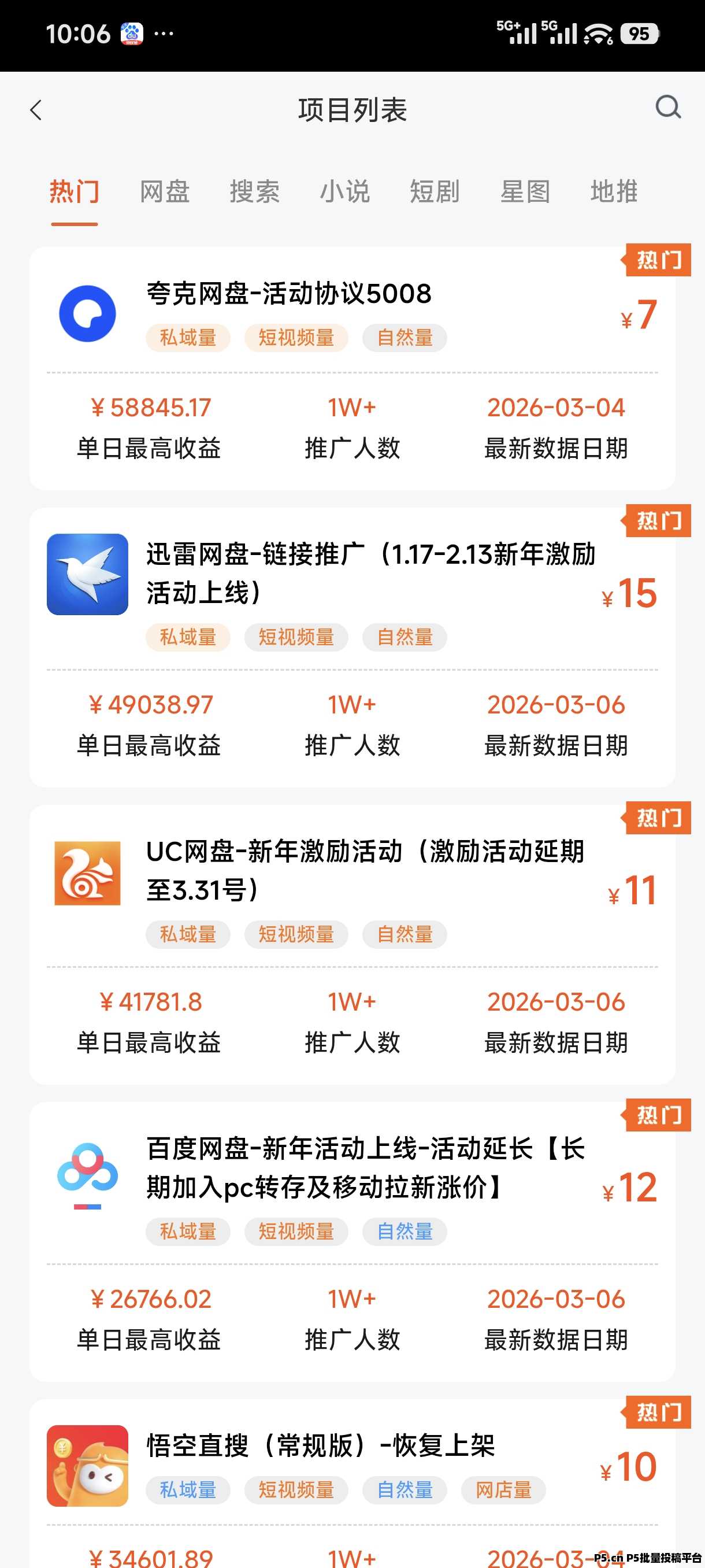Open the 百度网盘 logo icon
The height and width of the screenshot is (1568, 705).
(x=88, y=1172)
